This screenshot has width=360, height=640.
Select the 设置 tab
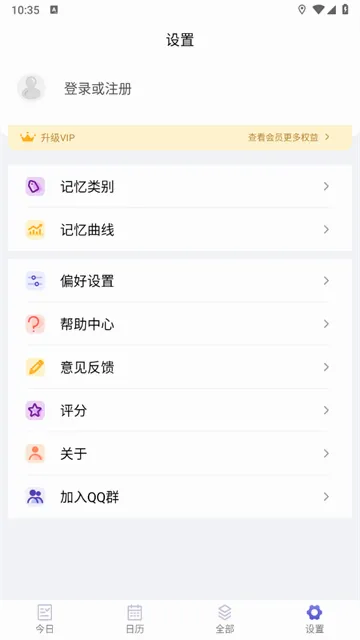click(x=314, y=619)
